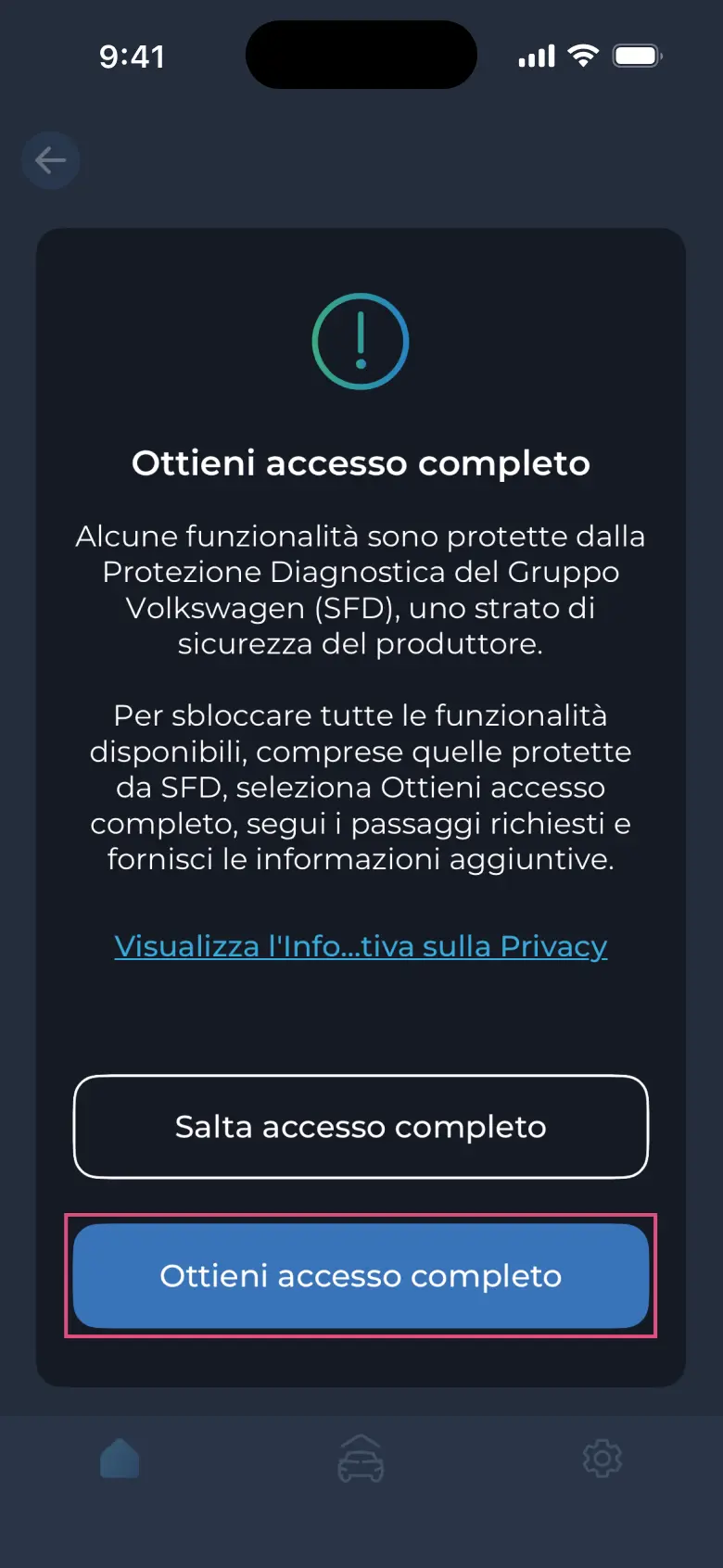Open the Privacy policy link

361,946
